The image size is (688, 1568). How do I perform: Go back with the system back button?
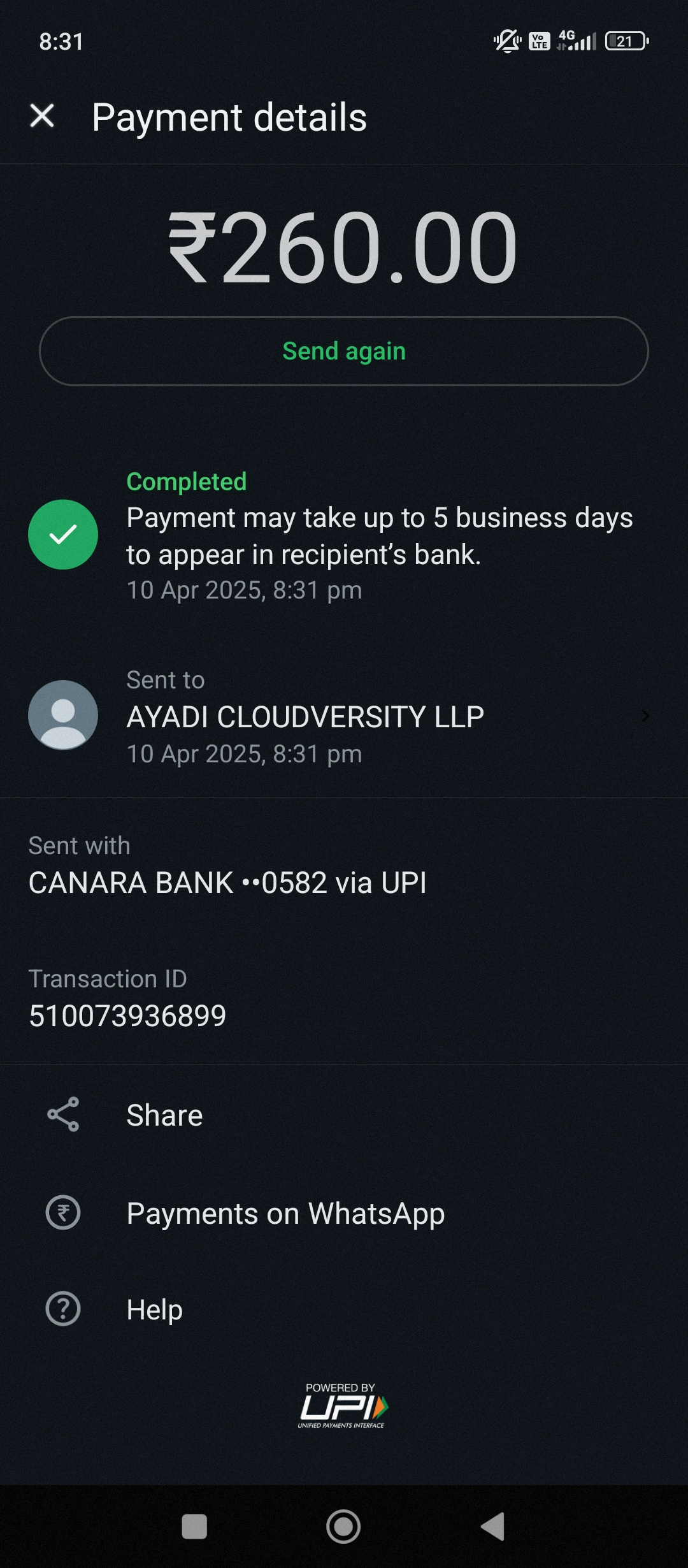493,1527
